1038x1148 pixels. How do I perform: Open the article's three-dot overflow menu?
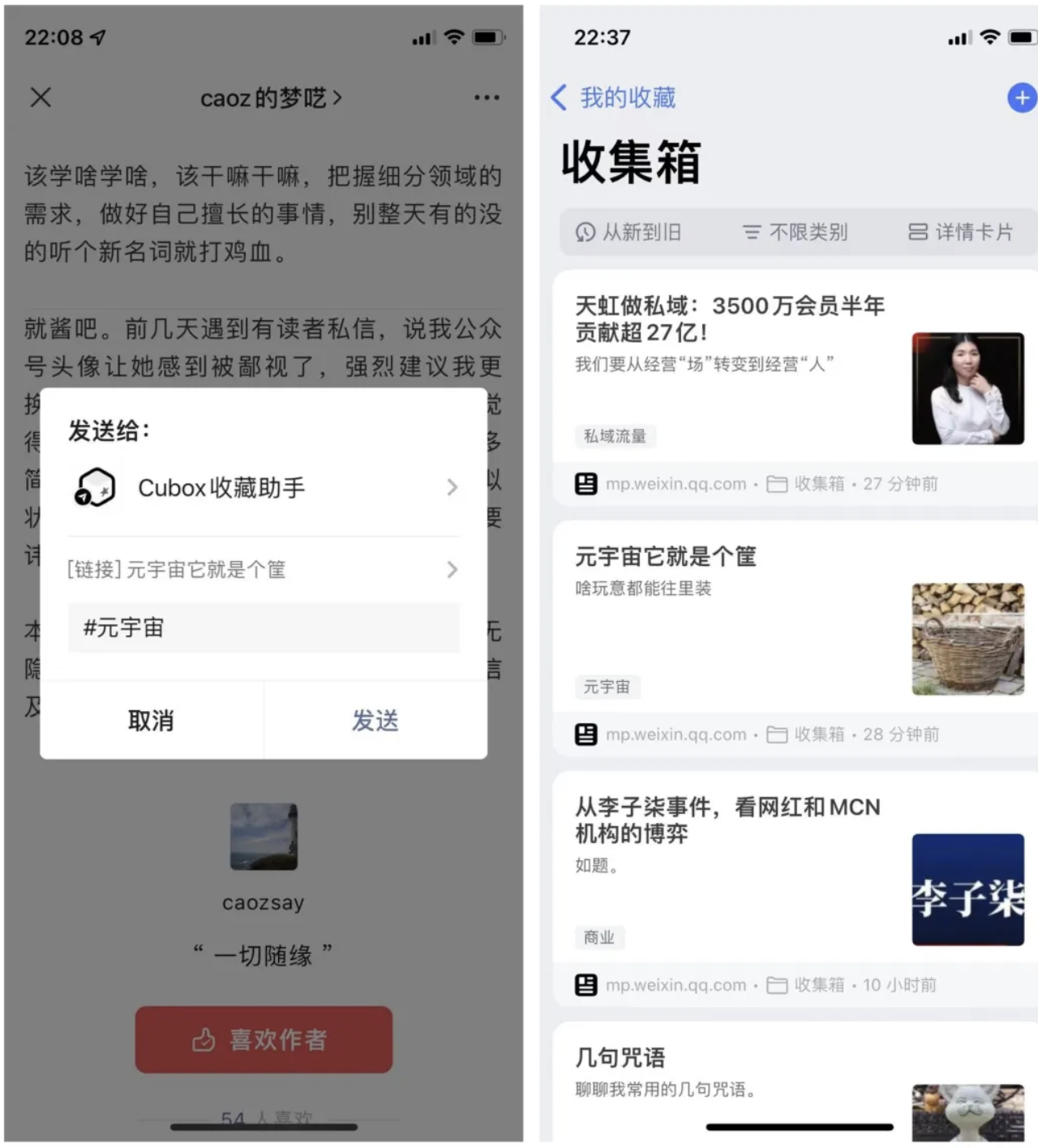coord(487,97)
